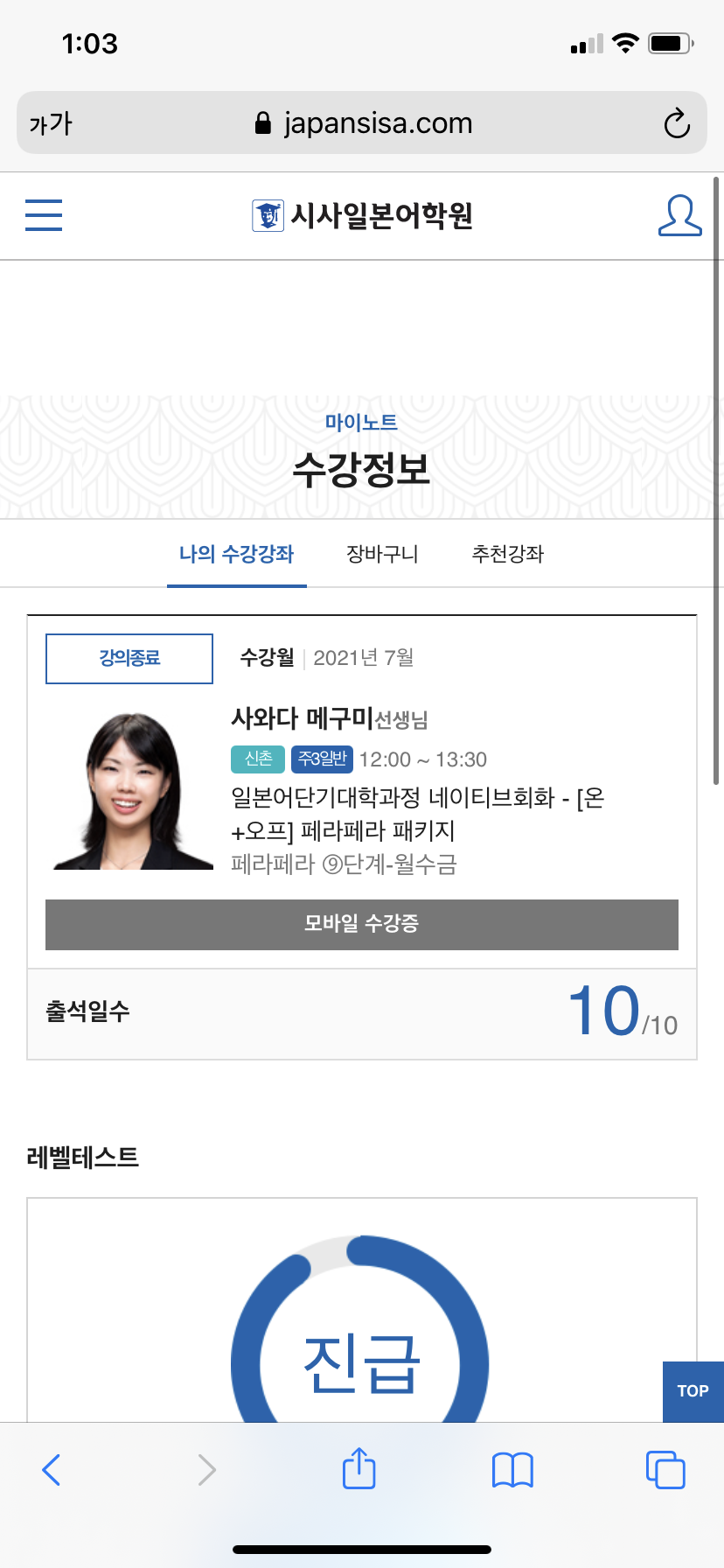The height and width of the screenshot is (1568, 724).
Task: Select the 나의 수강강좌 tab
Action: coord(237,554)
